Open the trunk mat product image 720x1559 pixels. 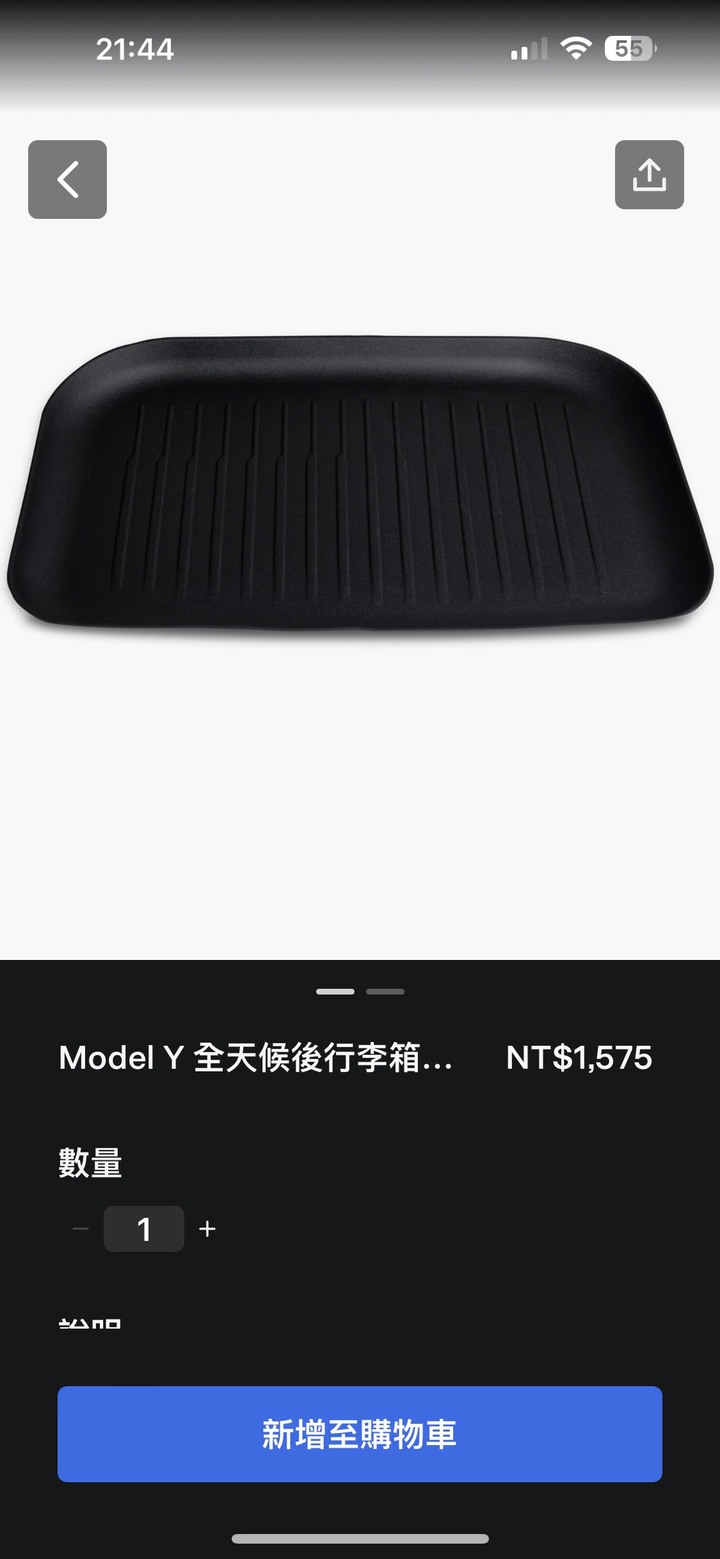360,485
